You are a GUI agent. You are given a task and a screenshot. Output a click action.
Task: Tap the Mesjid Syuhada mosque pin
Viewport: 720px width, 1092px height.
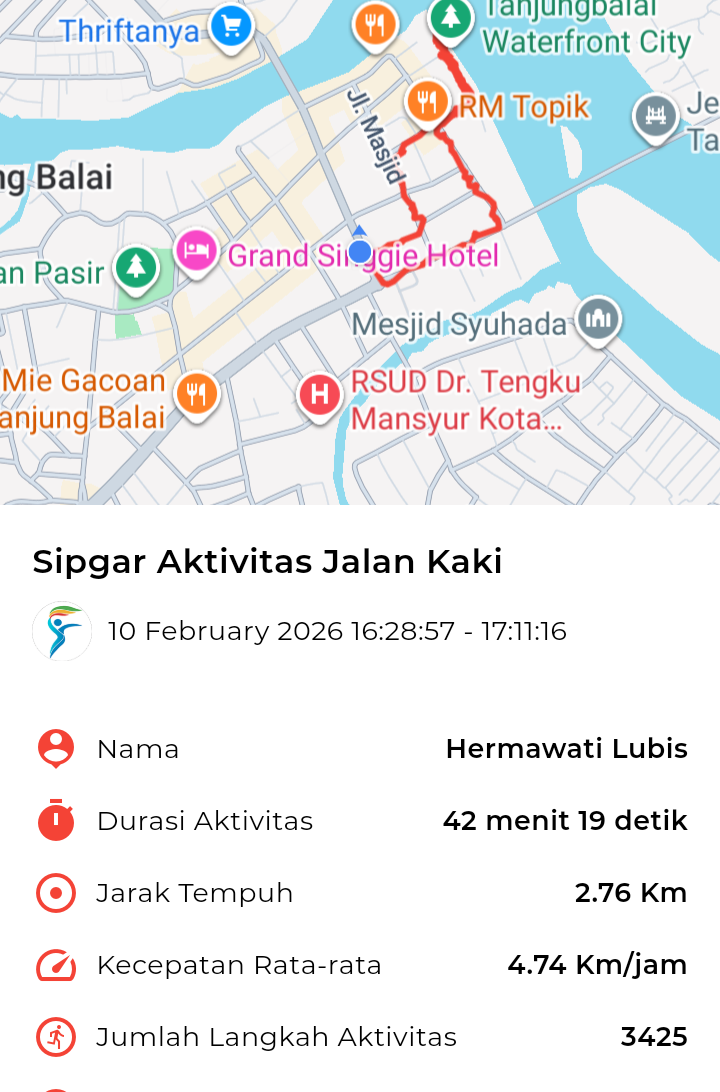[x=599, y=319]
